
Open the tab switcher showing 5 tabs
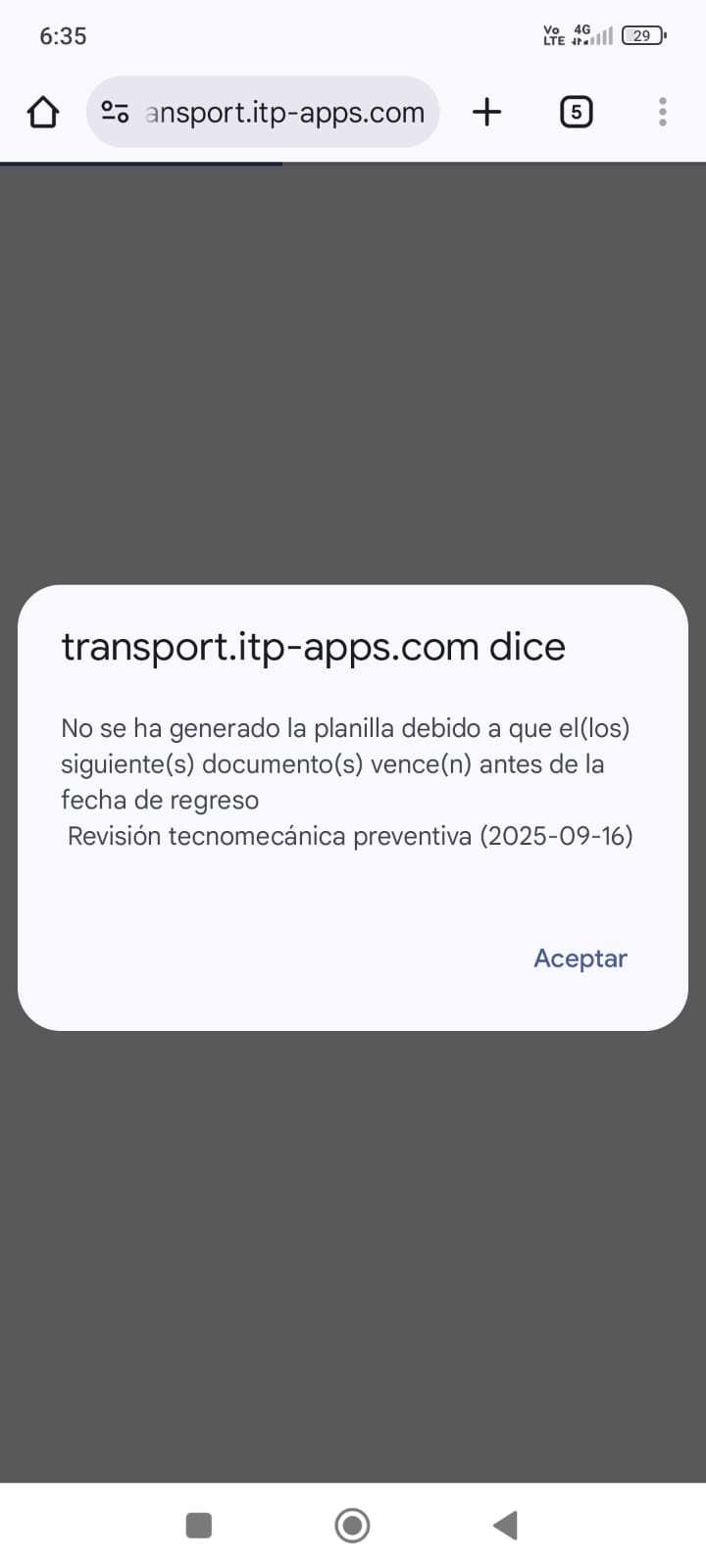coord(576,113)
